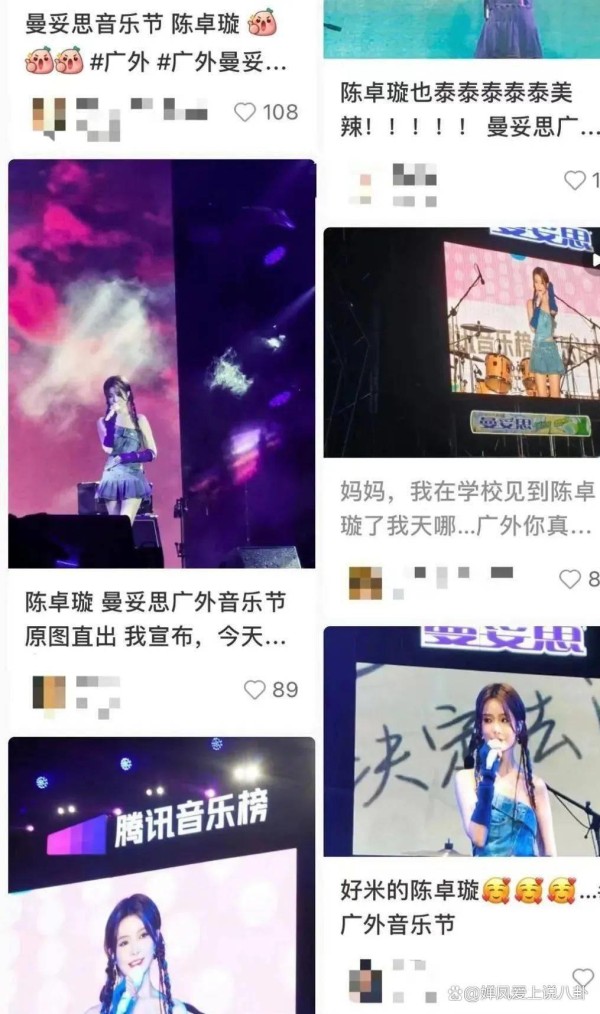Screen dimensions: 600x1014
Task: Like the post with 89 likes
Action: pyautogui.click(x=255, y=689)
